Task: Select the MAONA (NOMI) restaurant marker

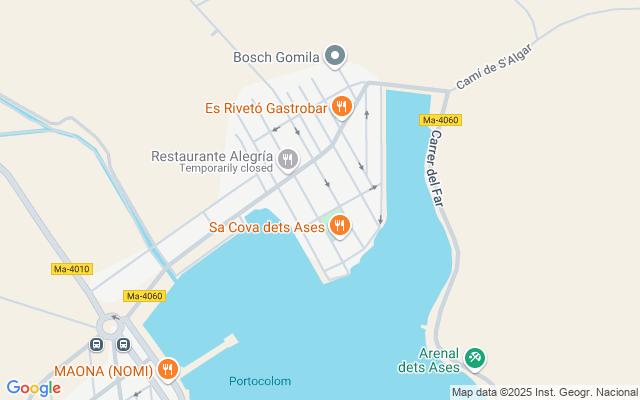Action: (167, 369)
